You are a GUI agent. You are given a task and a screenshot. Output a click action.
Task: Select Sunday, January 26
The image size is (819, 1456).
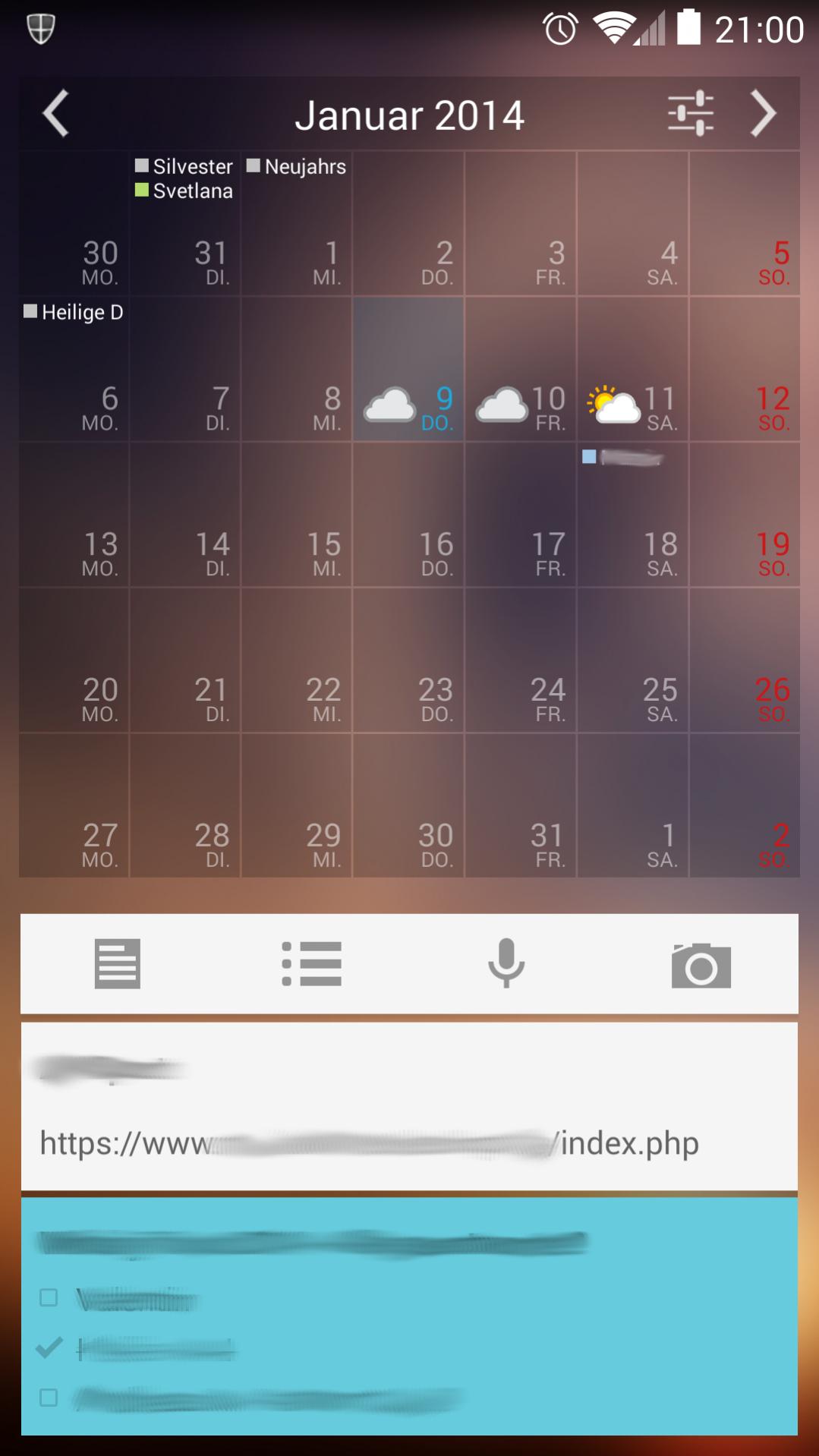tap(744, 660)
